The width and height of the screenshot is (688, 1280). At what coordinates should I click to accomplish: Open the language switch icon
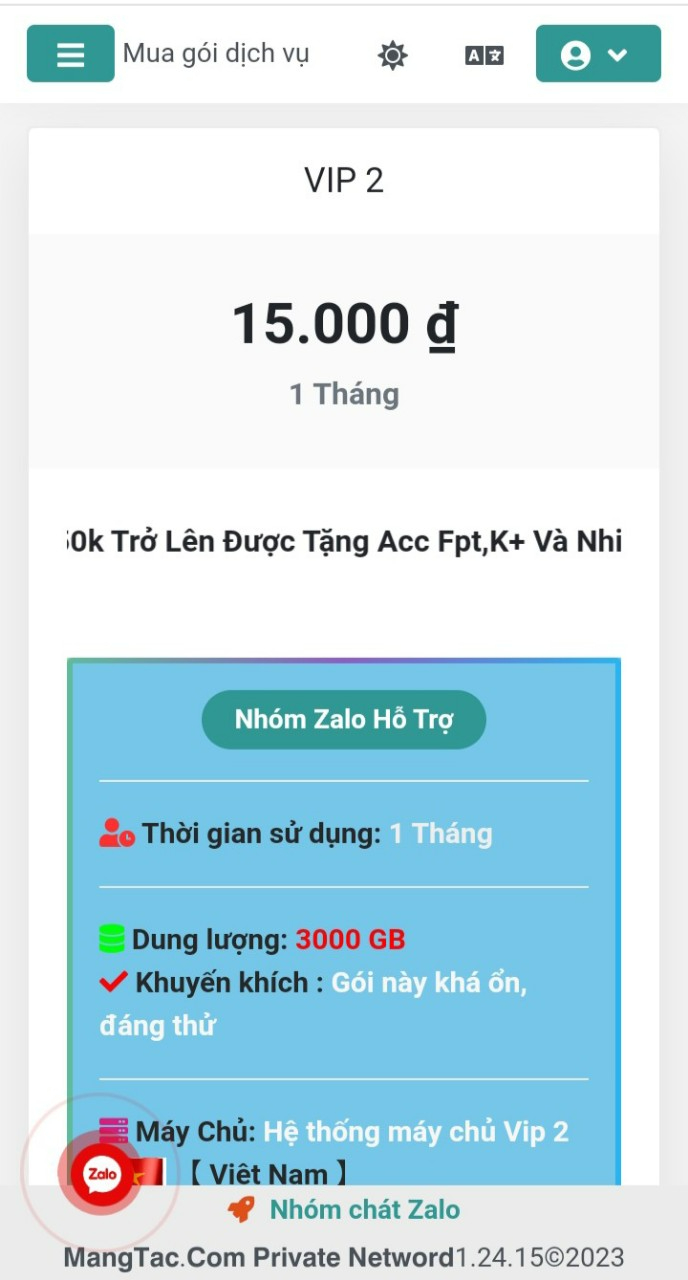(x=485, y=56)
